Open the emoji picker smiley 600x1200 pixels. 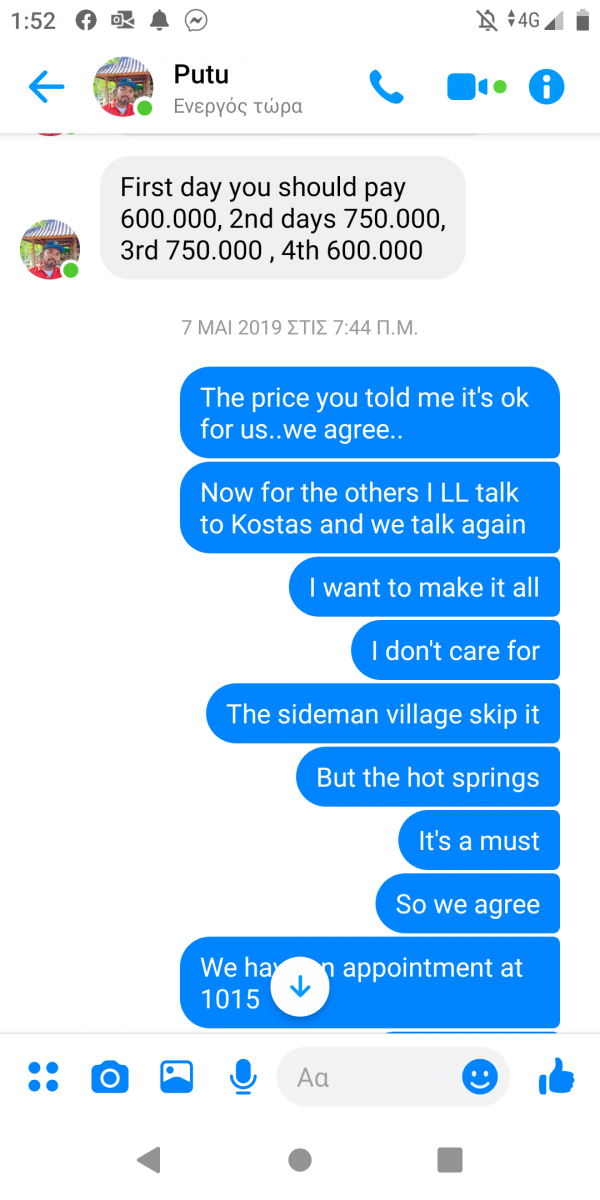[480, 1077]
